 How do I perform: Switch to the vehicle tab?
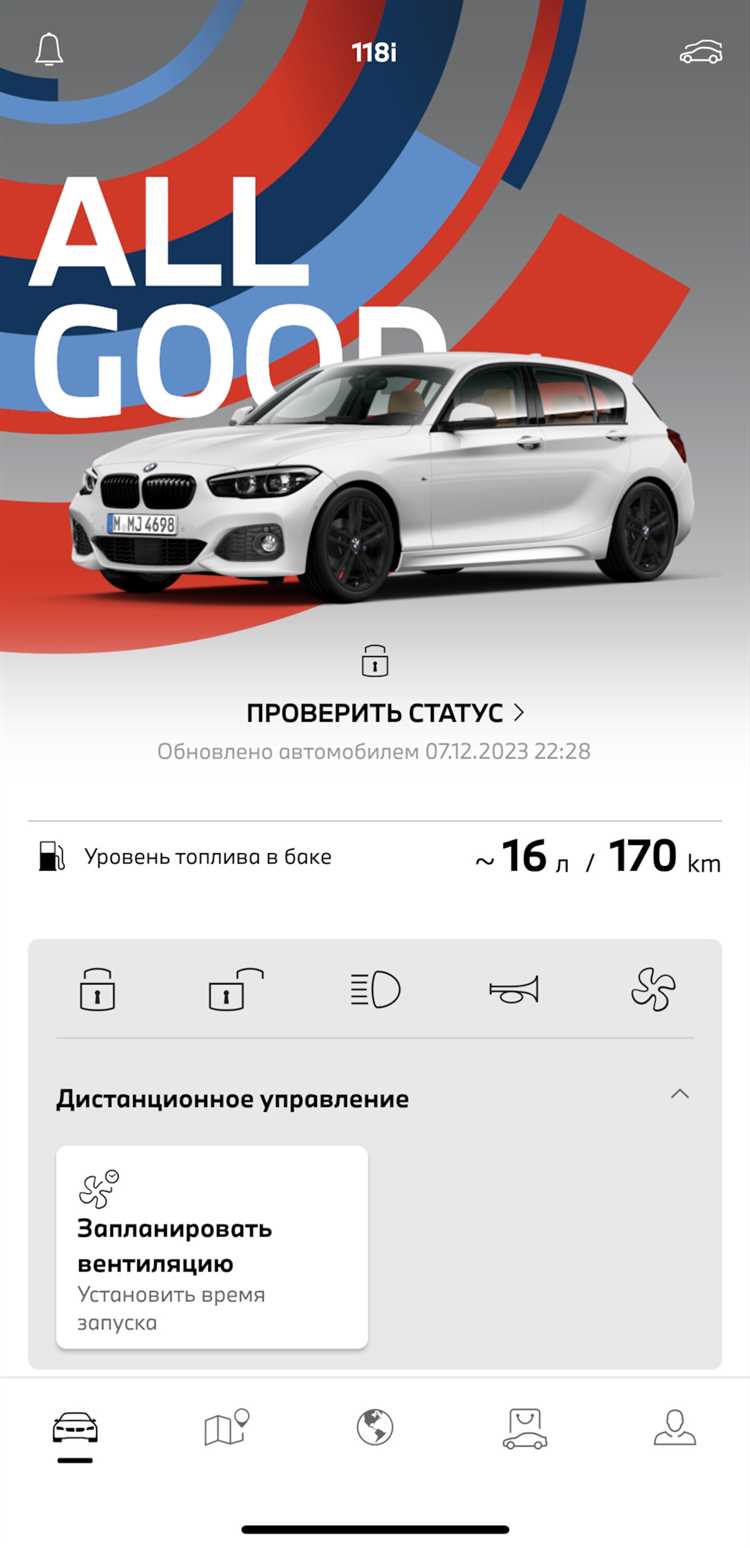pyautogui.click(x=75, y=1428)
